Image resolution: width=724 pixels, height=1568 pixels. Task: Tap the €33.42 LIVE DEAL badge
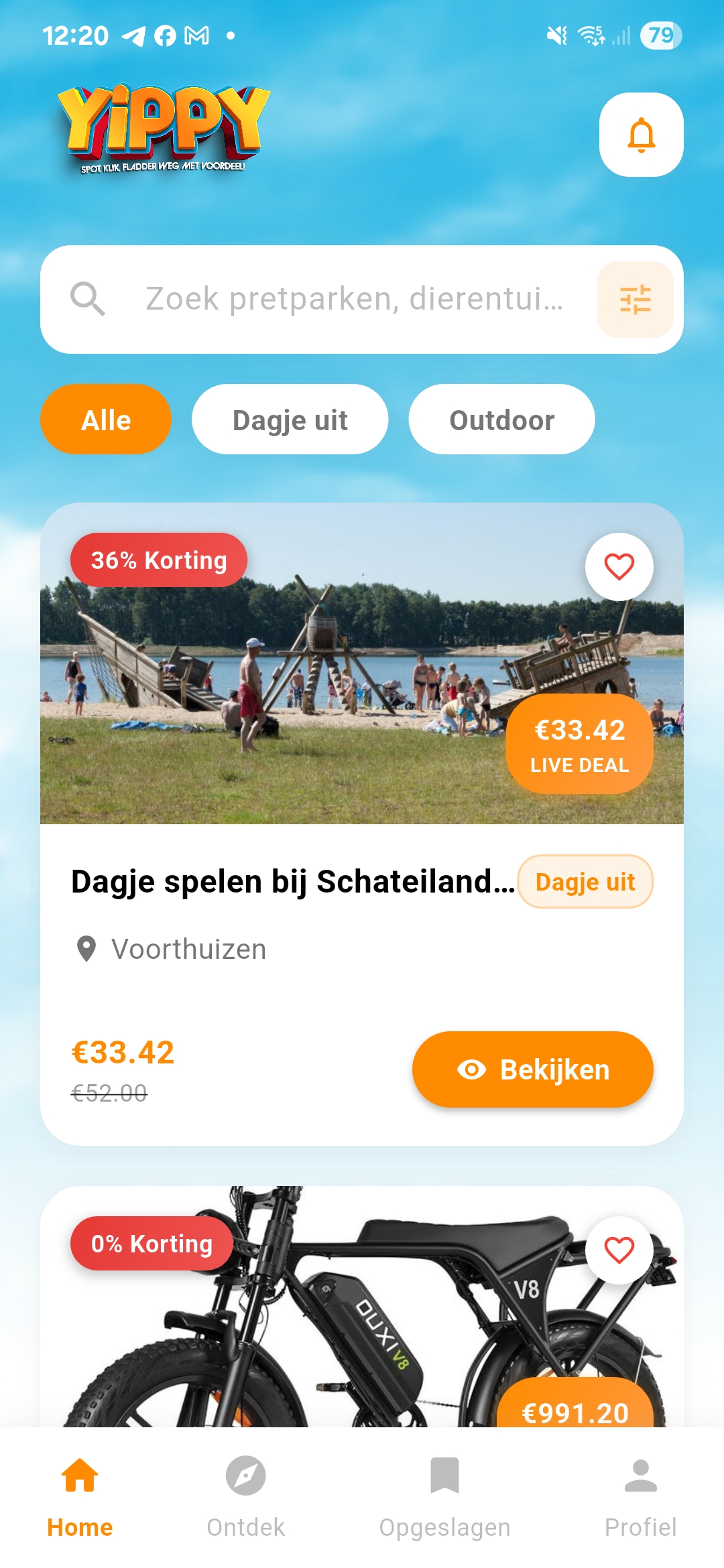579,744
